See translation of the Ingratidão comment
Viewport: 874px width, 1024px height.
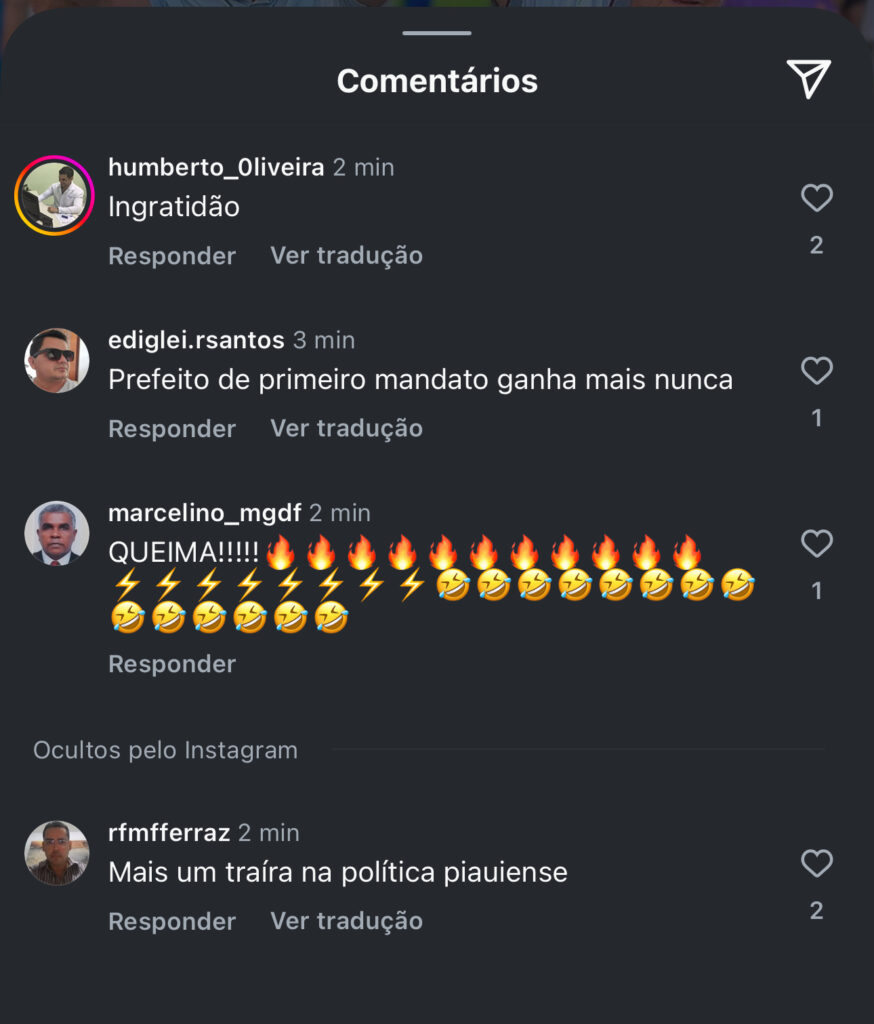click(346, 256)
